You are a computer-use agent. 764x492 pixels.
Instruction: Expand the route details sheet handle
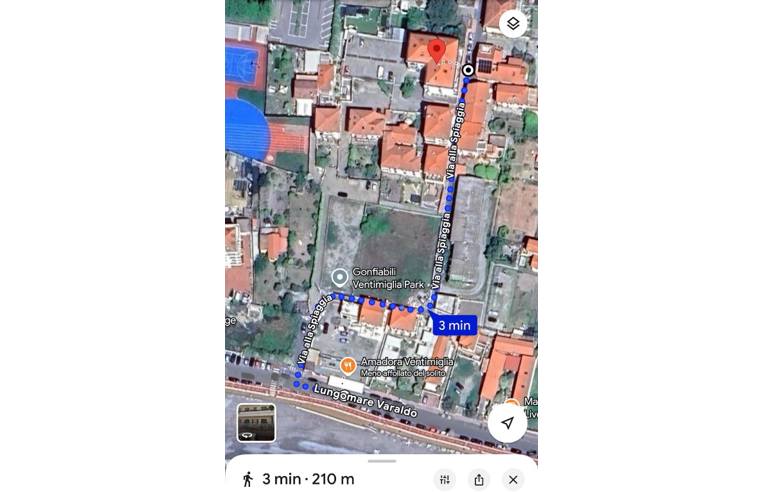381,461
